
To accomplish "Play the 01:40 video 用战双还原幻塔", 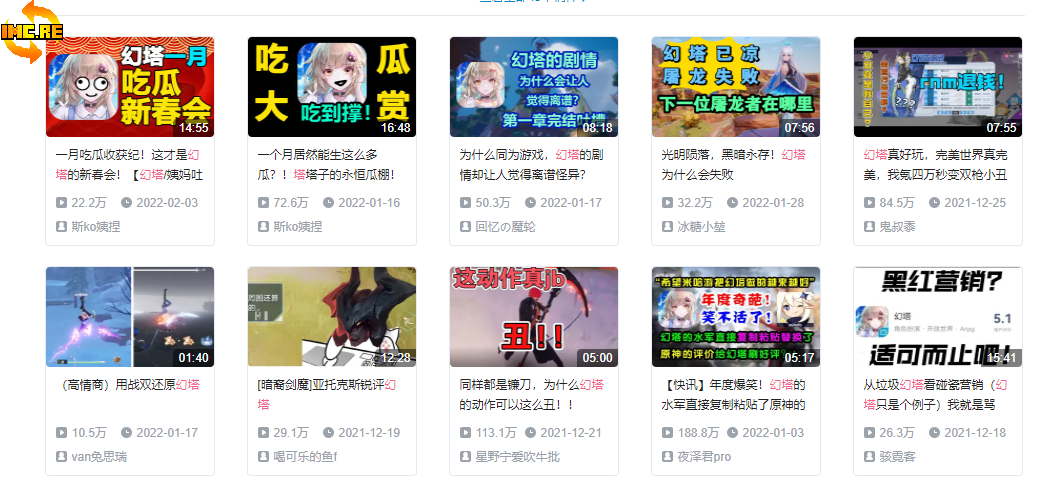I will 130,316.
